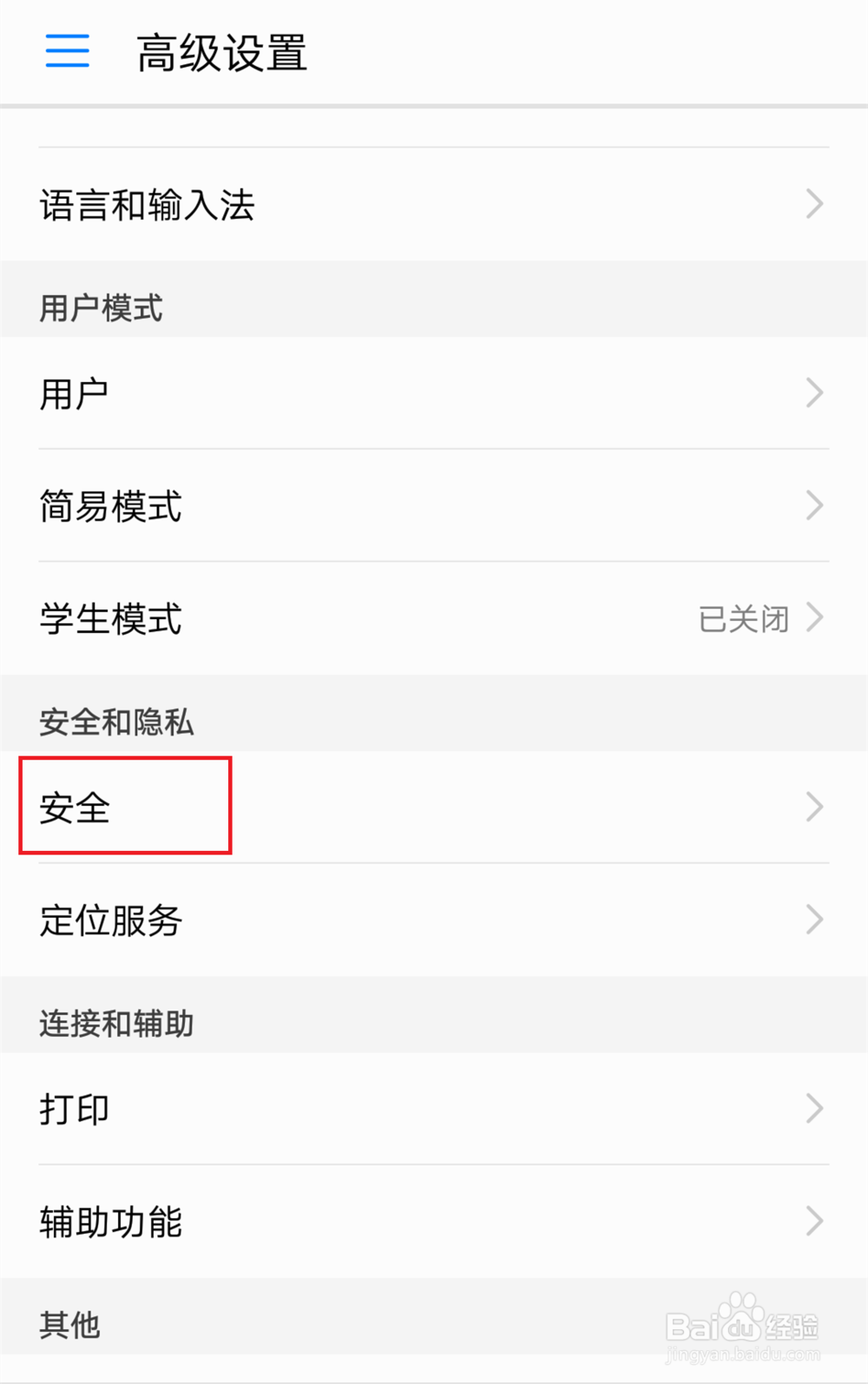Screen dimensions: 868x1384
Task: Tap the chevron beside 安全
Action: [813, 807]
